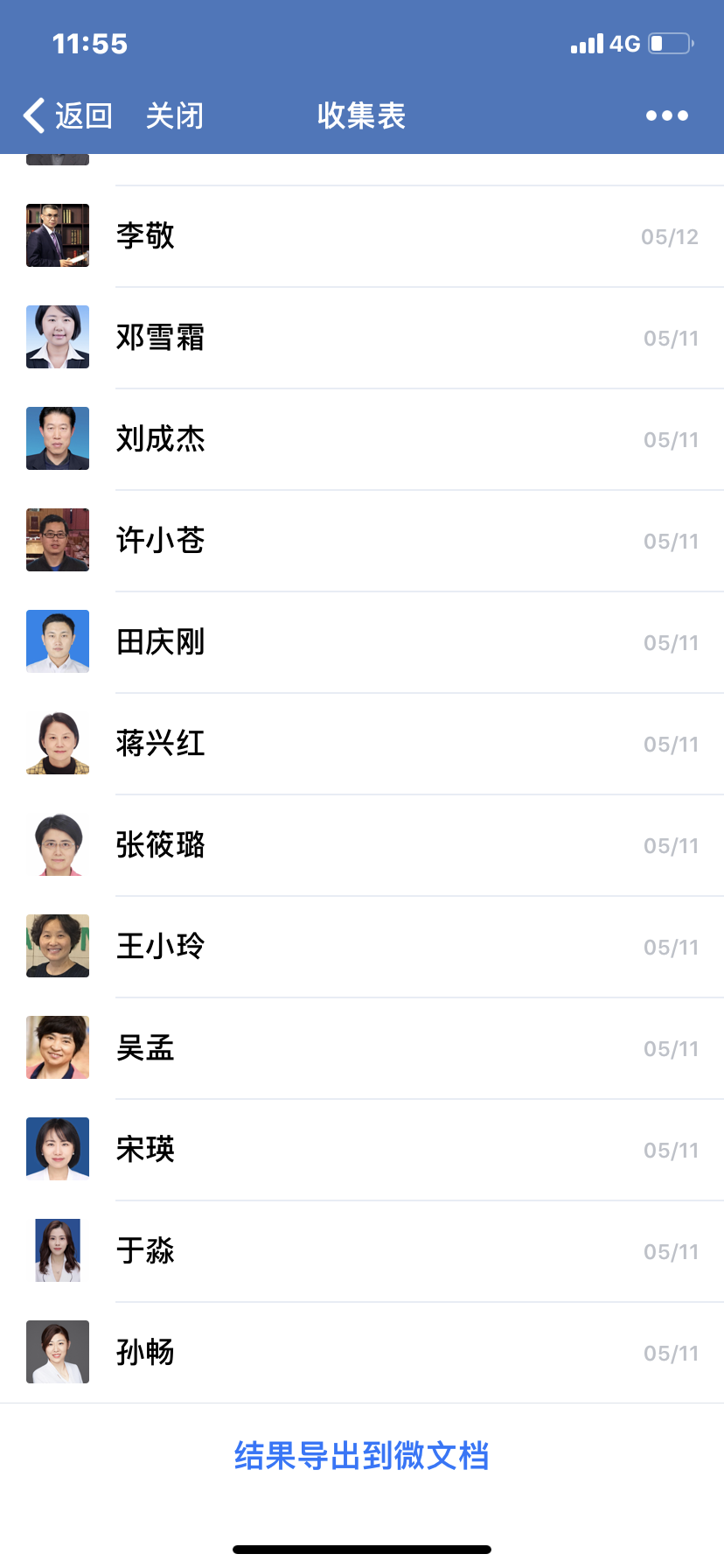This screenshot has width=724, height=1568.
Task: View the 宋瑛 row
Action: coord(362,1150)
